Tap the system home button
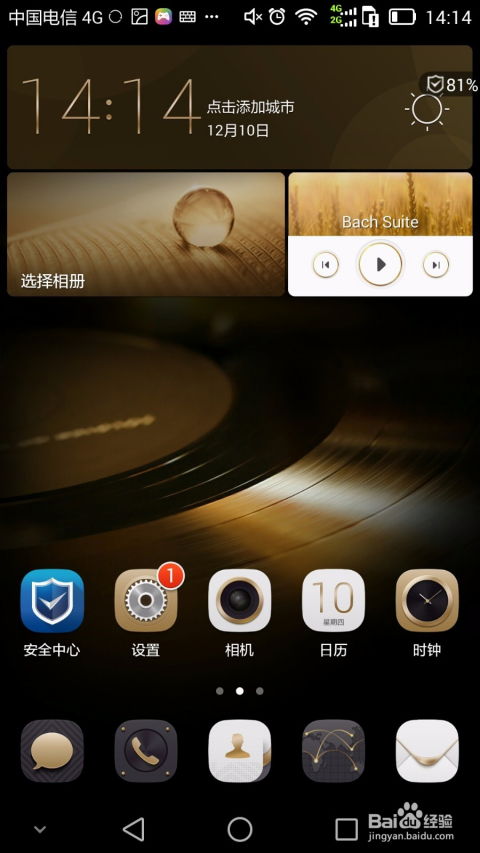 pyautogui.click(x=240, y=830)
